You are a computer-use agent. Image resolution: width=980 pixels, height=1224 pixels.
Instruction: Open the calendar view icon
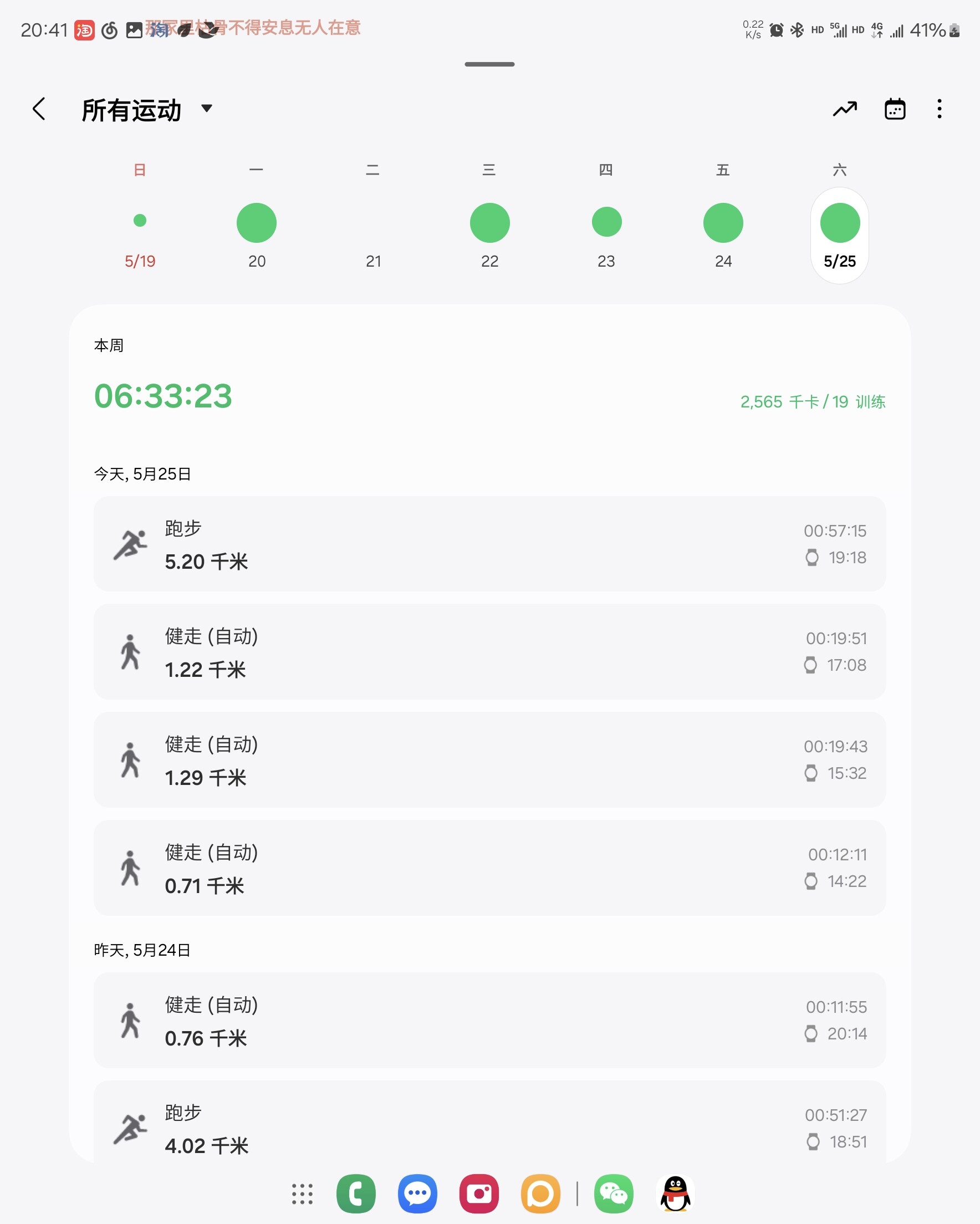point(895,109)
